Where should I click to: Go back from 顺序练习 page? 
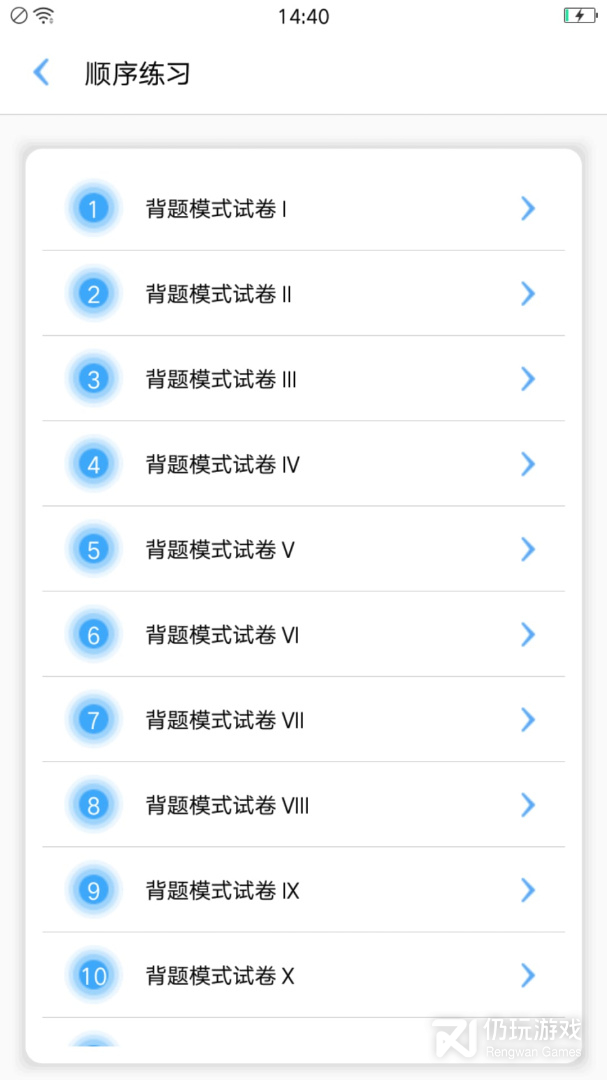coord(41,72)
